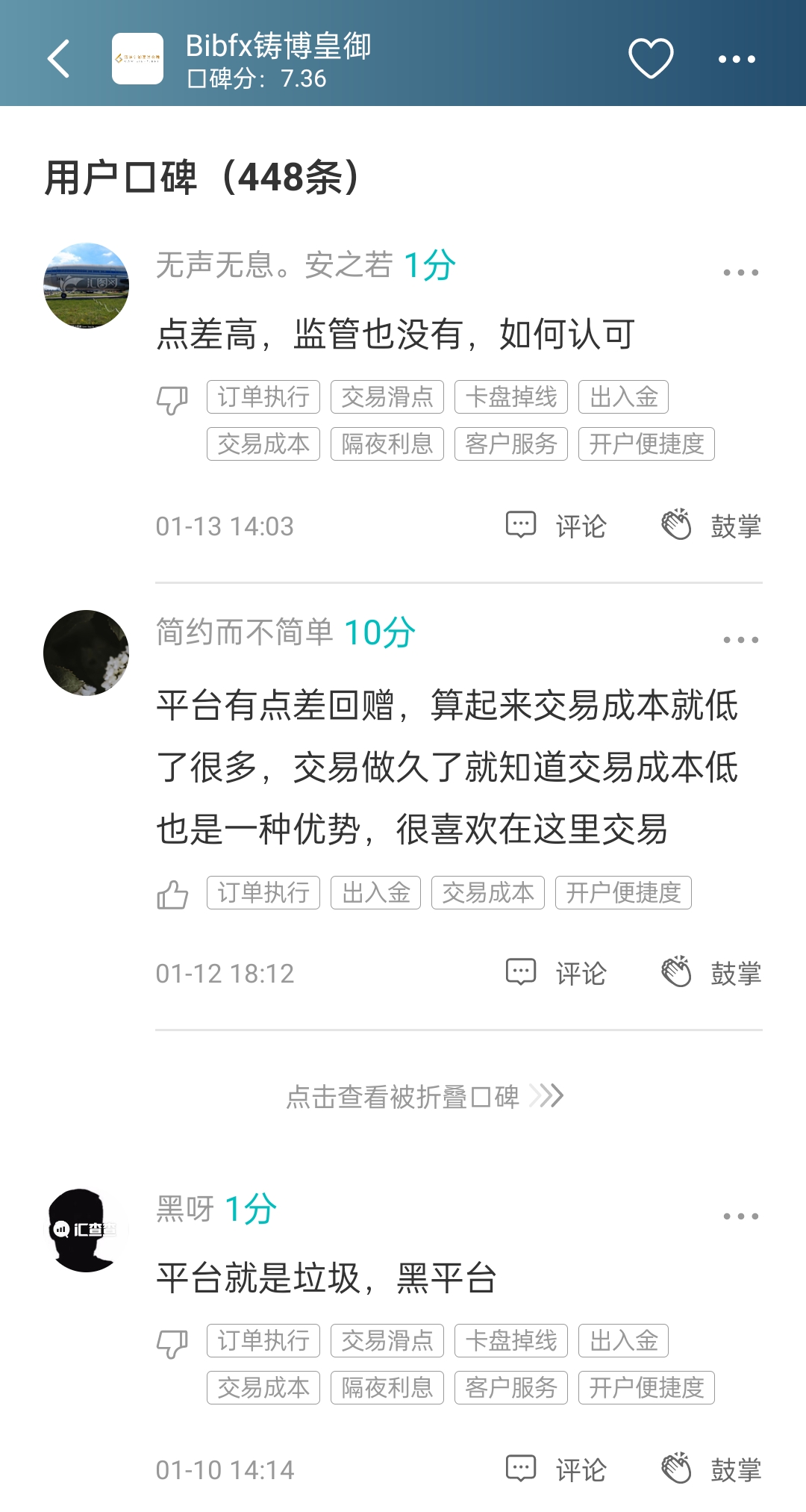Applaud the 01-12 18:12 review
Viewport: 806px width, 1512px height.
(711, 973)
